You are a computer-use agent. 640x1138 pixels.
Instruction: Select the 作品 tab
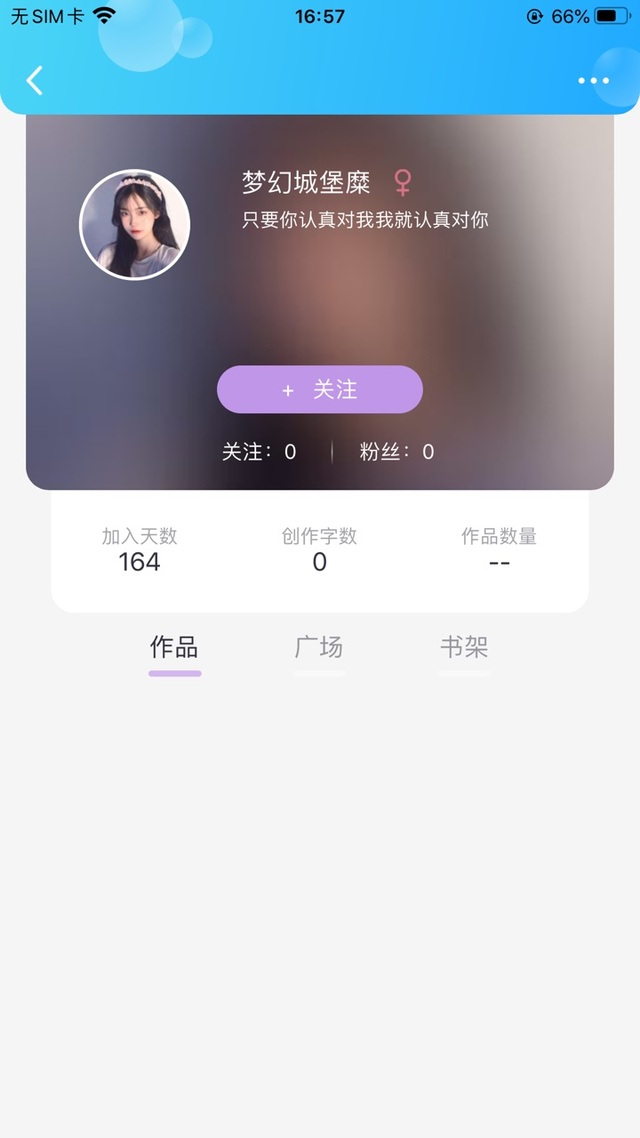[174, 648]
